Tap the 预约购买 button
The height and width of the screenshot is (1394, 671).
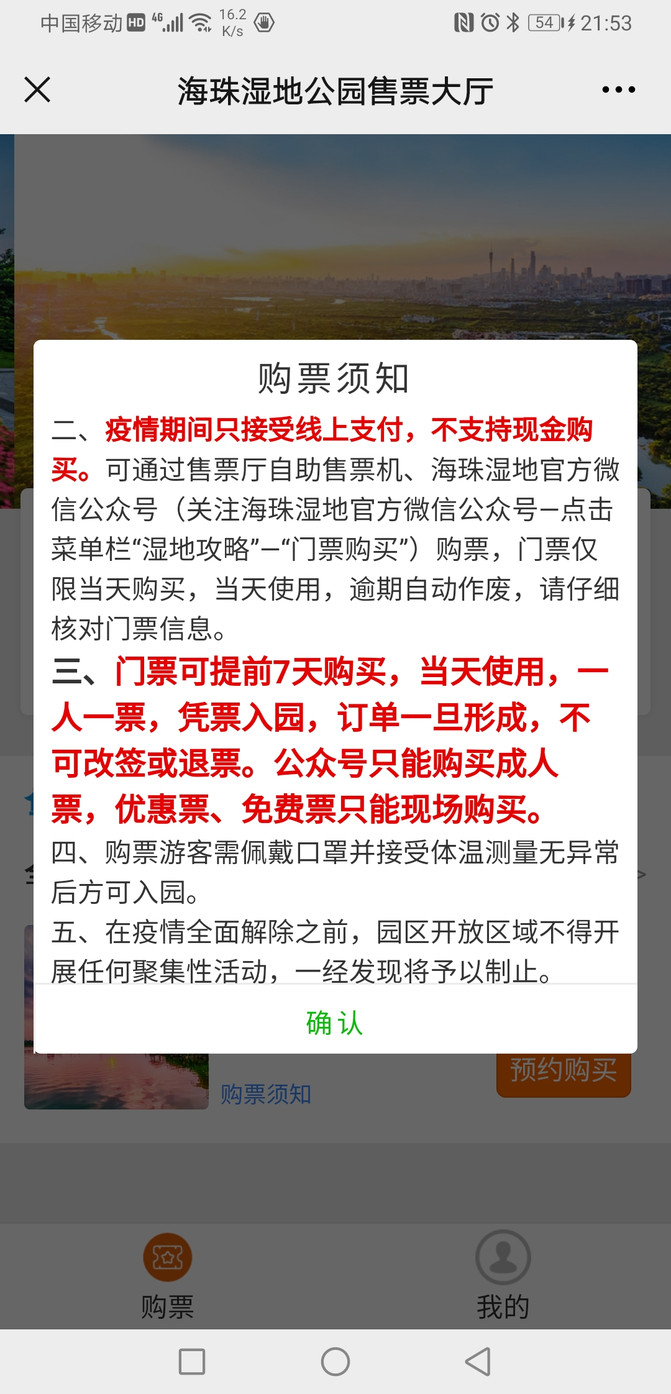point(563,1073)
